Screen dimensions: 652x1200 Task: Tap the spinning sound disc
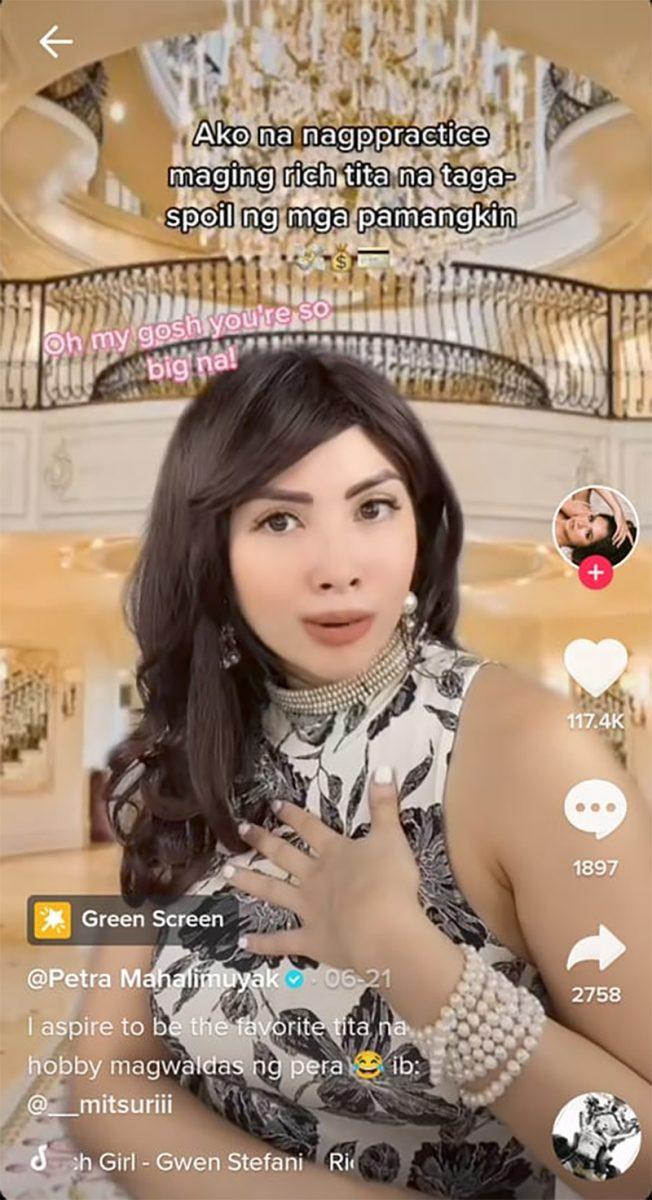pos(595,1136)
